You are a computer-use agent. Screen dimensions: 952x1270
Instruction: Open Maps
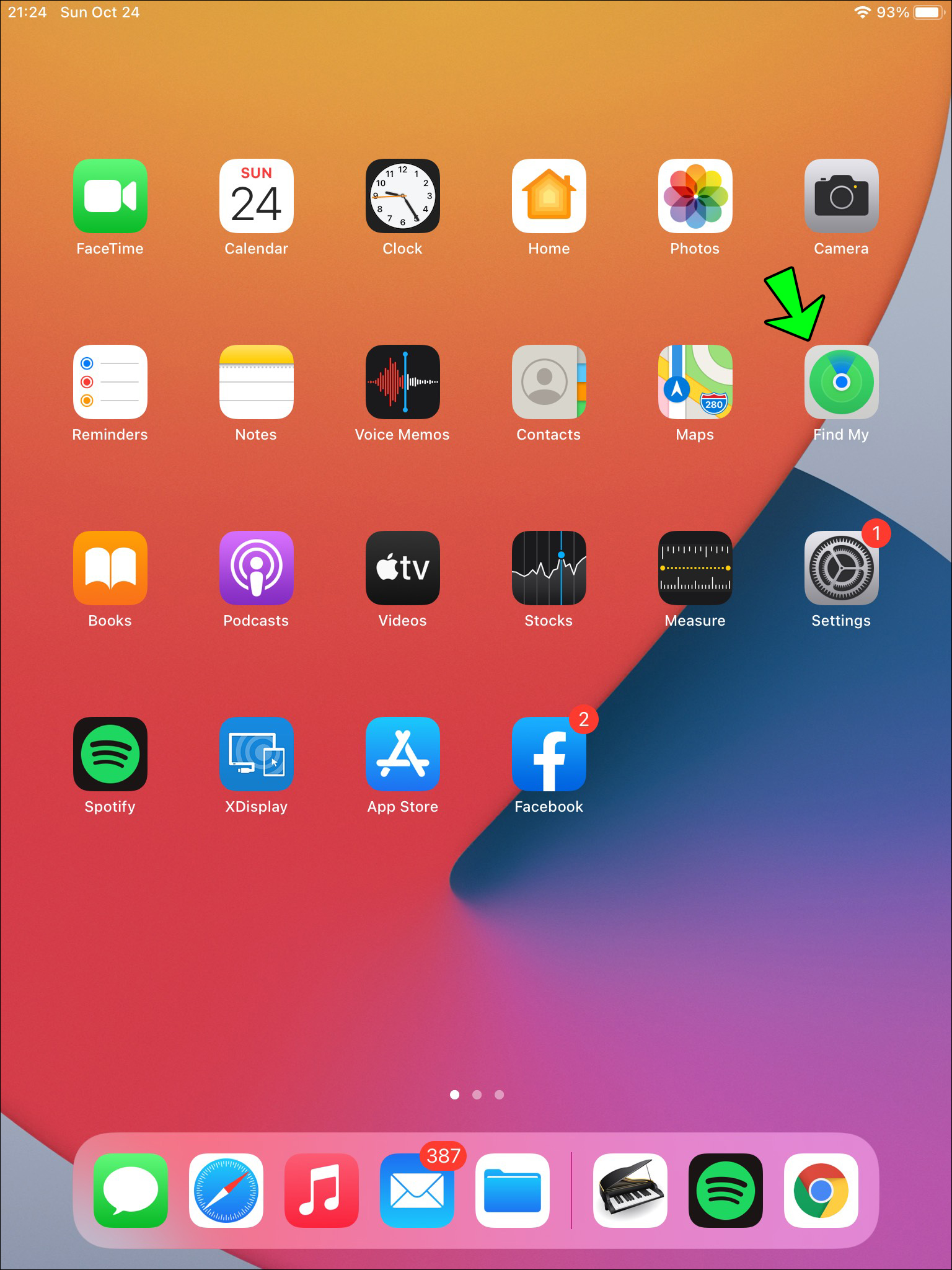coord(695,382)
